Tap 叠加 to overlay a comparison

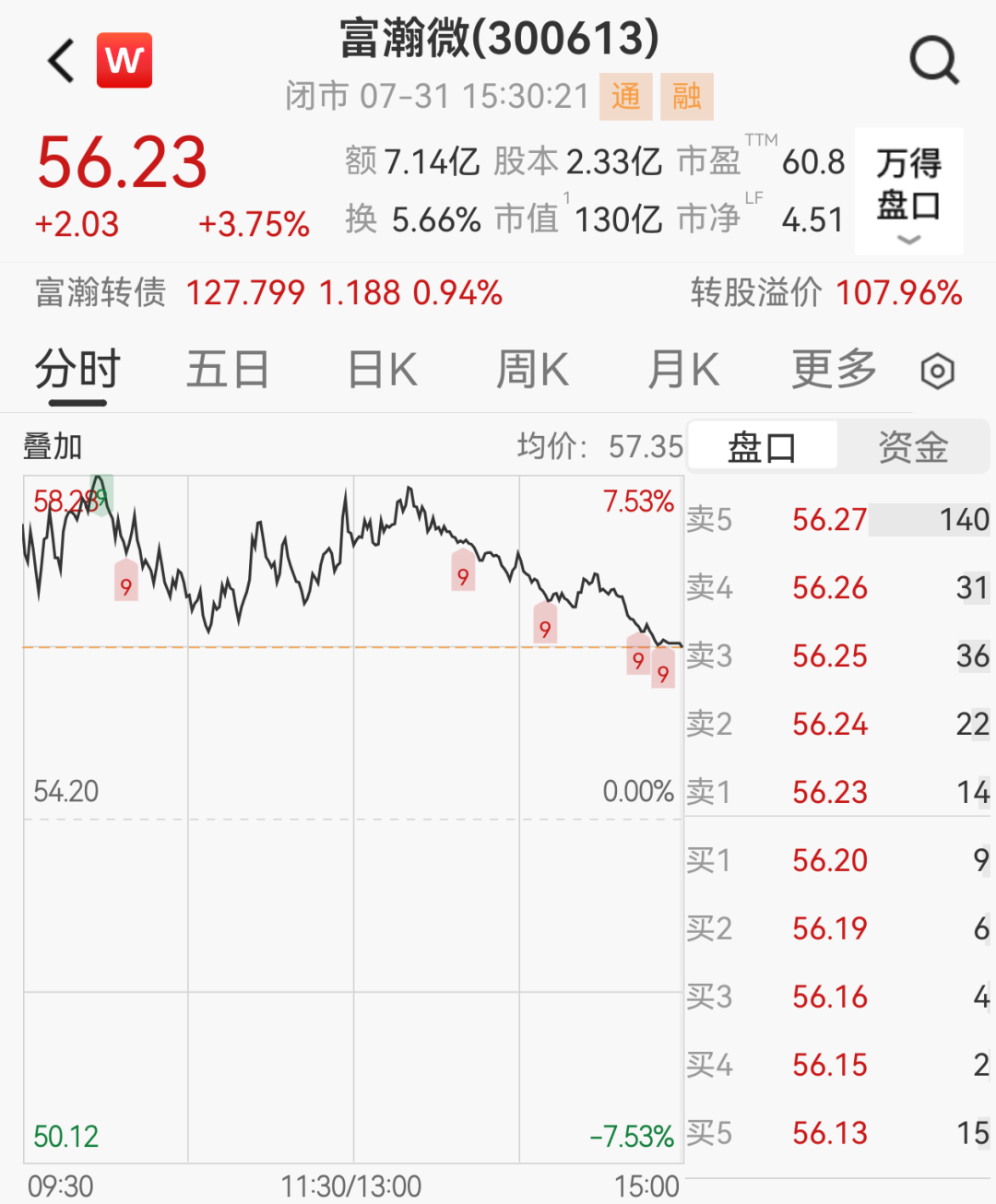[53, 447]
